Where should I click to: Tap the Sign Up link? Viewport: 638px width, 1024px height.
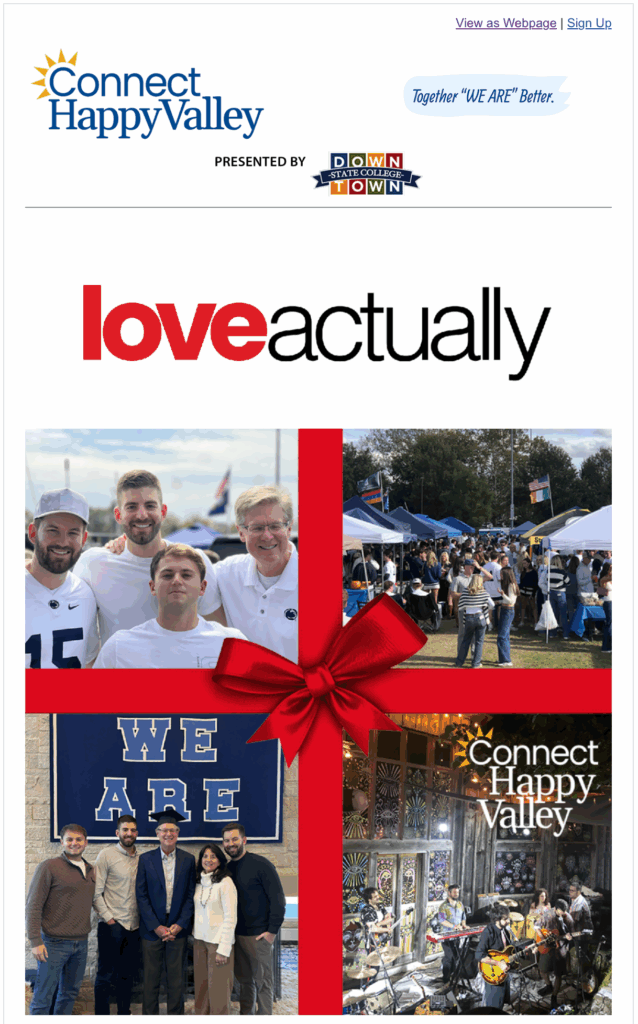[x=589, y=23]
